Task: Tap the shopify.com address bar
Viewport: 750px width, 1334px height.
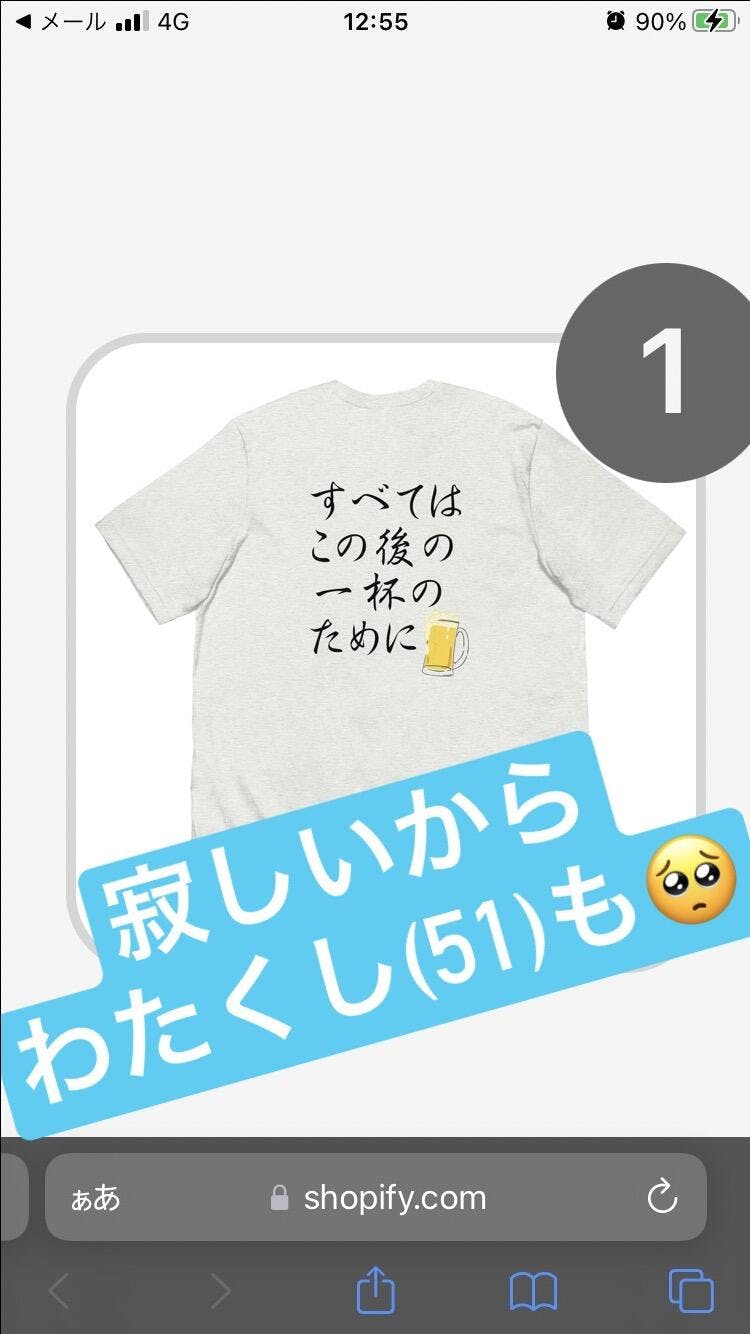Action: [x=376, y=1197]
